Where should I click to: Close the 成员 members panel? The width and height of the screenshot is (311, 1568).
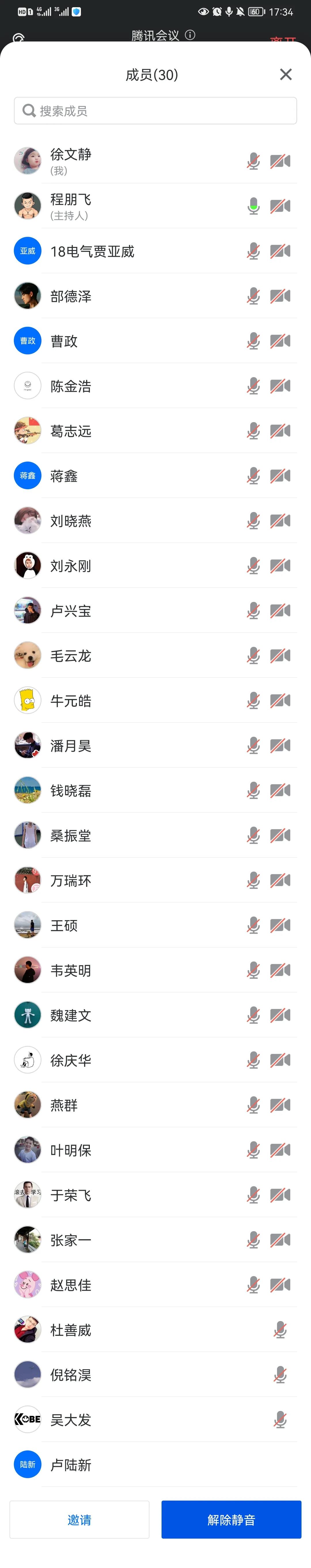pyautogui.click(x=285, y=74)
